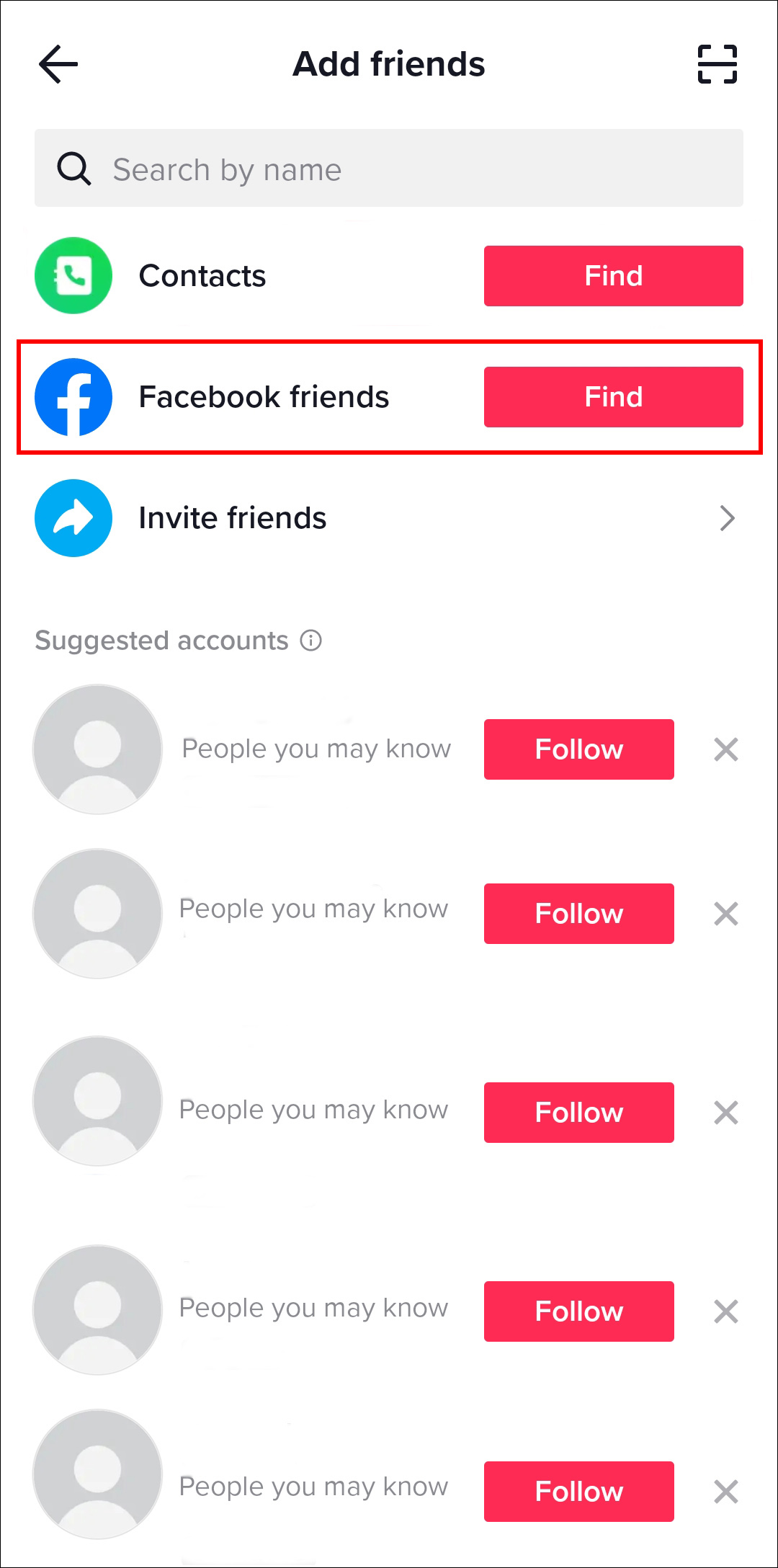Image resolution: width=778 pixels, height=1568 pixels.
Task: Open the QR code scanner icon
Action: click(717, 64)
